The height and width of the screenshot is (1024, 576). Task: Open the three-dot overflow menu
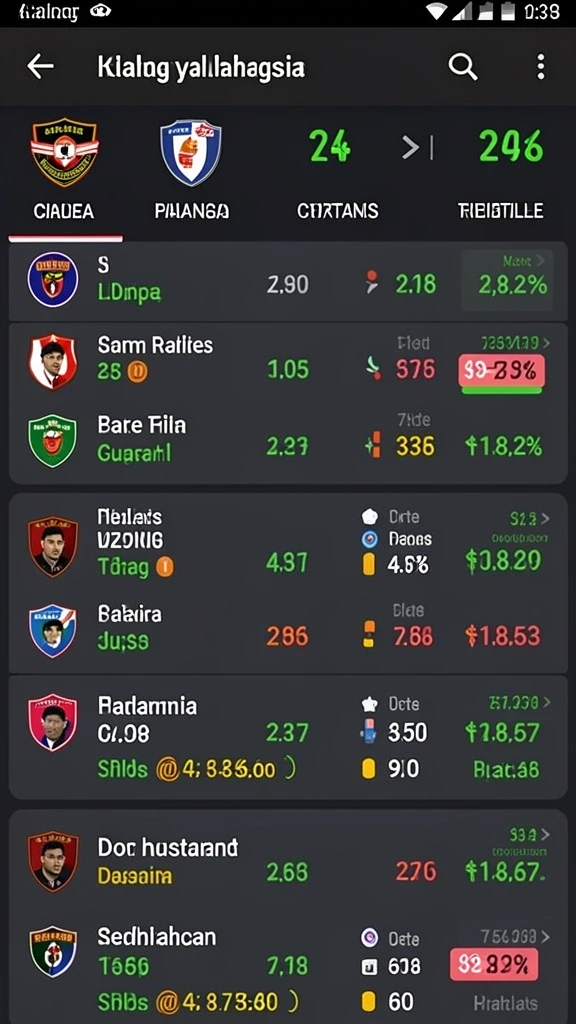(540, 67)
